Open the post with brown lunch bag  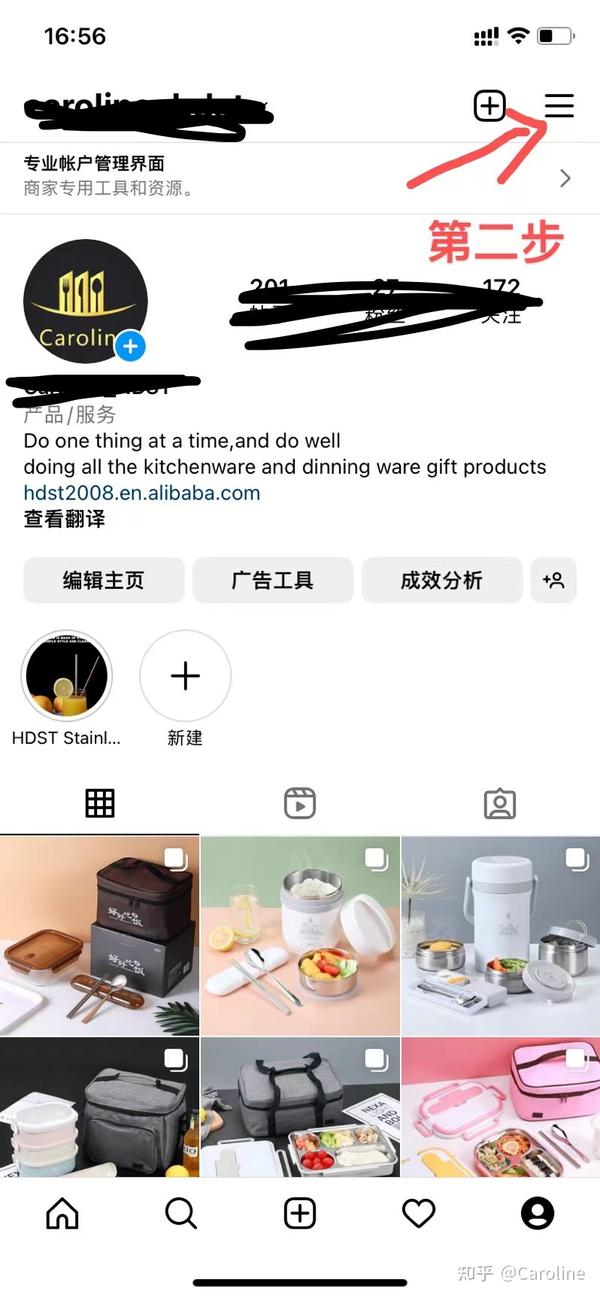(x=99, y=936)
